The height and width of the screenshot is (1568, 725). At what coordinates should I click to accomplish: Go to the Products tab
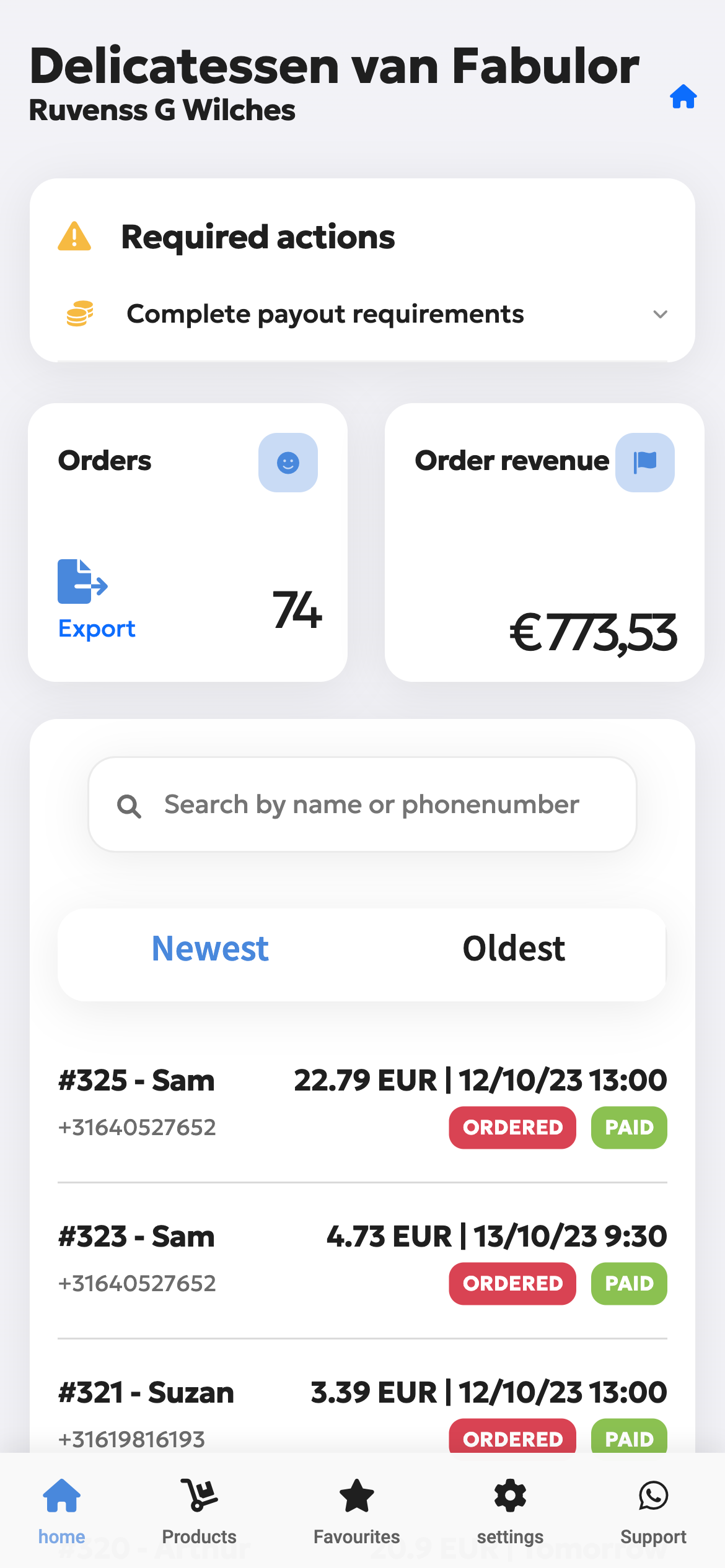tap(199, 1511)
